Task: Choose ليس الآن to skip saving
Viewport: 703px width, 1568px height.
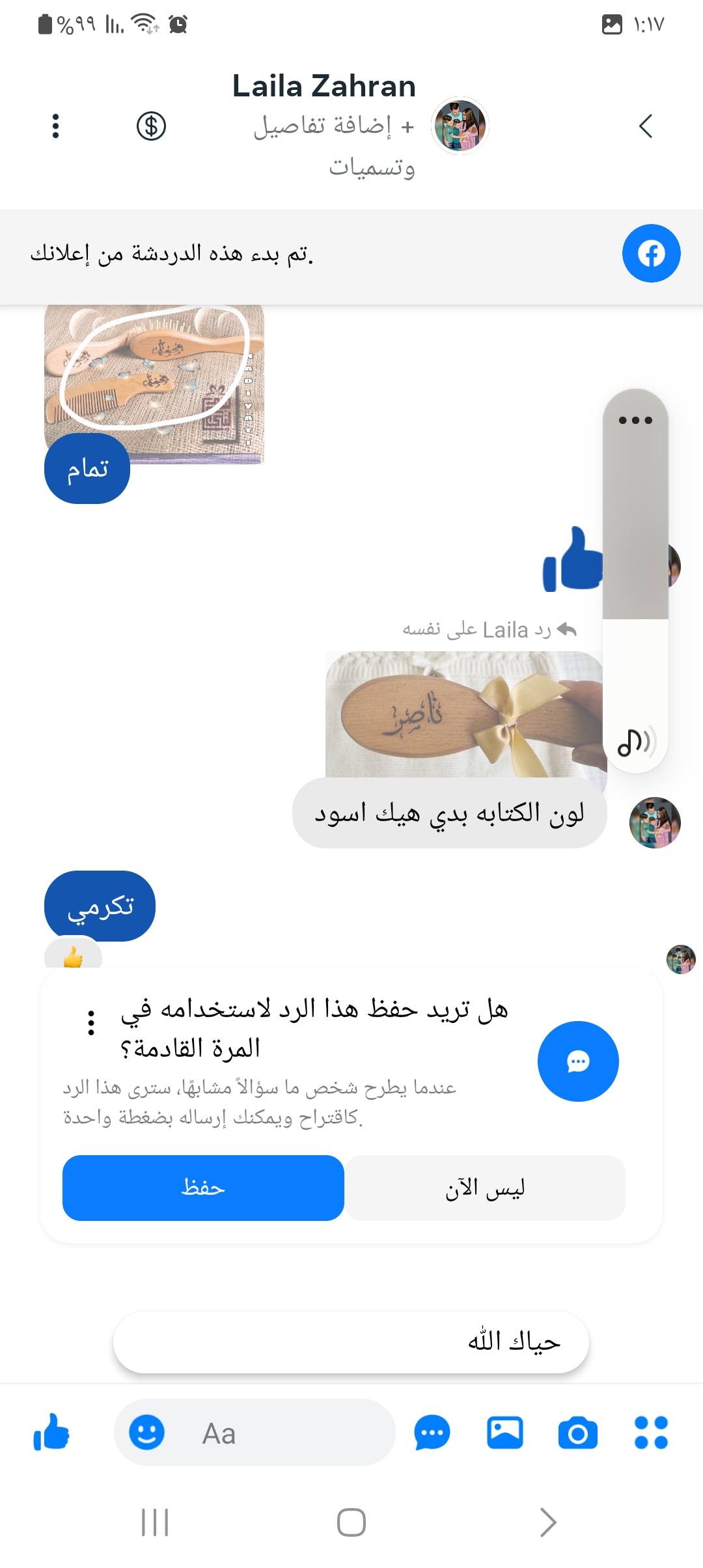Action: tap(485, 1188)
